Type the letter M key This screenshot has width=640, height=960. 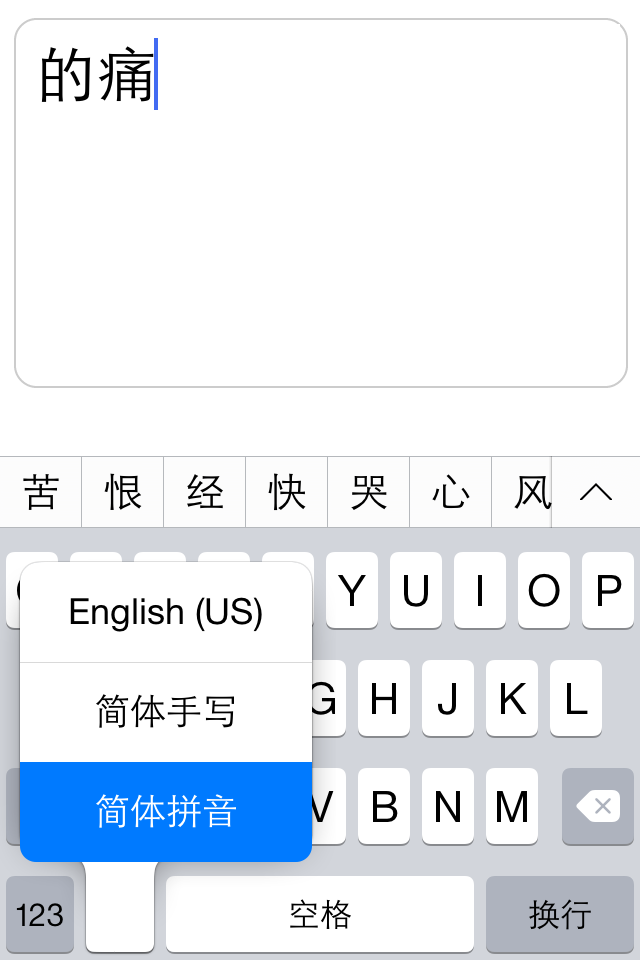pos(512,806)
